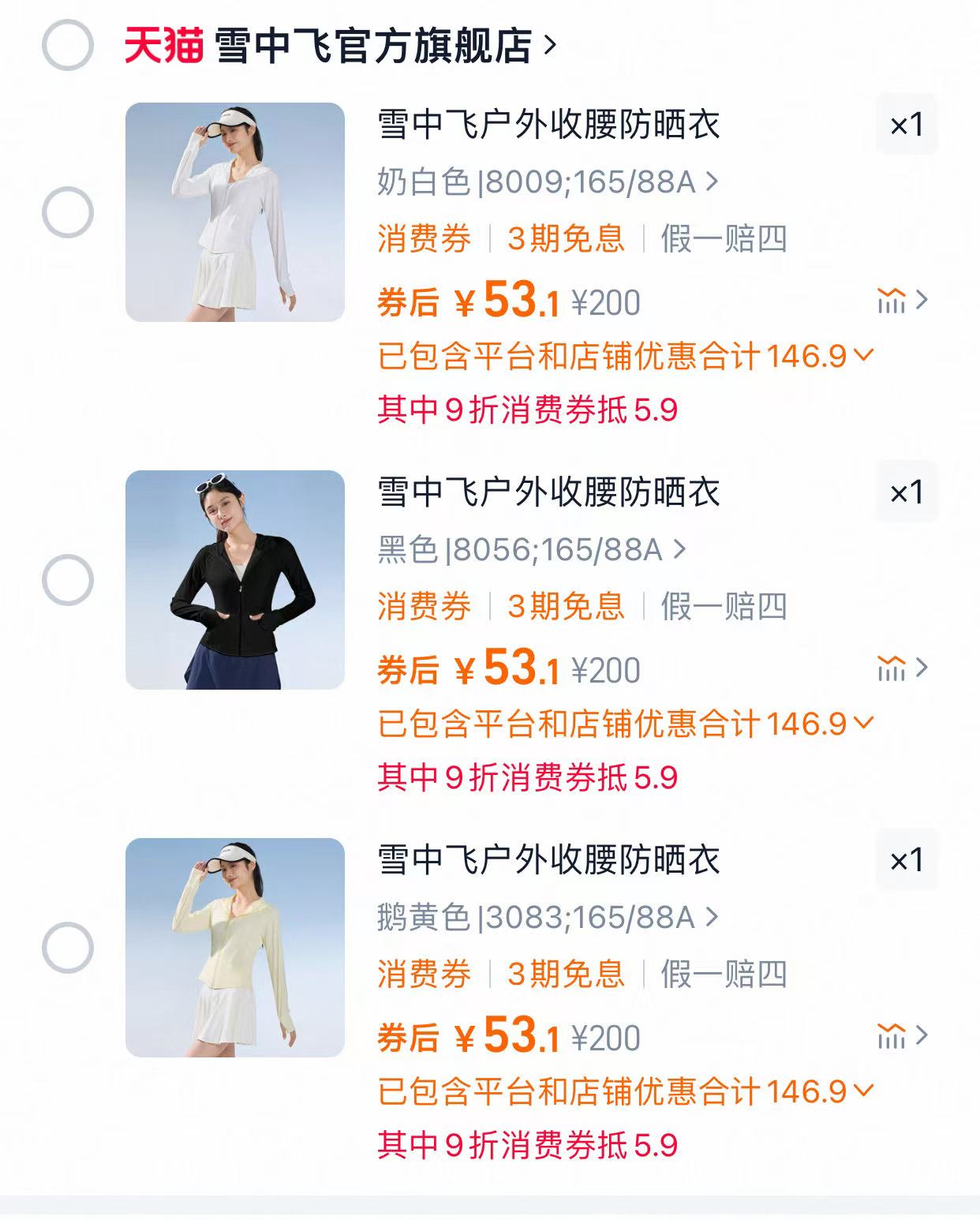
Task: Open the 鹅黄色 jacket product image
Action: [235, 948]
